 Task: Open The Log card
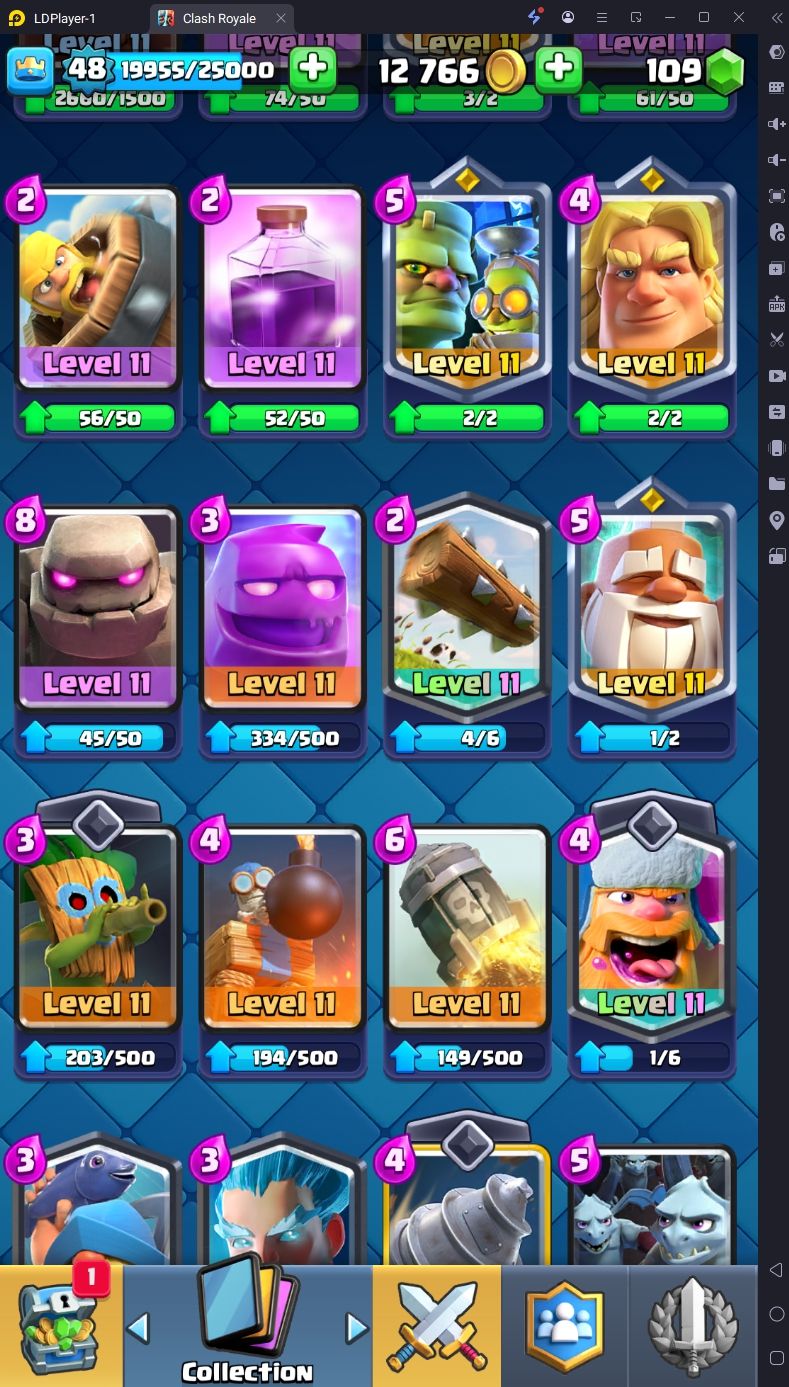click(466, 610)
